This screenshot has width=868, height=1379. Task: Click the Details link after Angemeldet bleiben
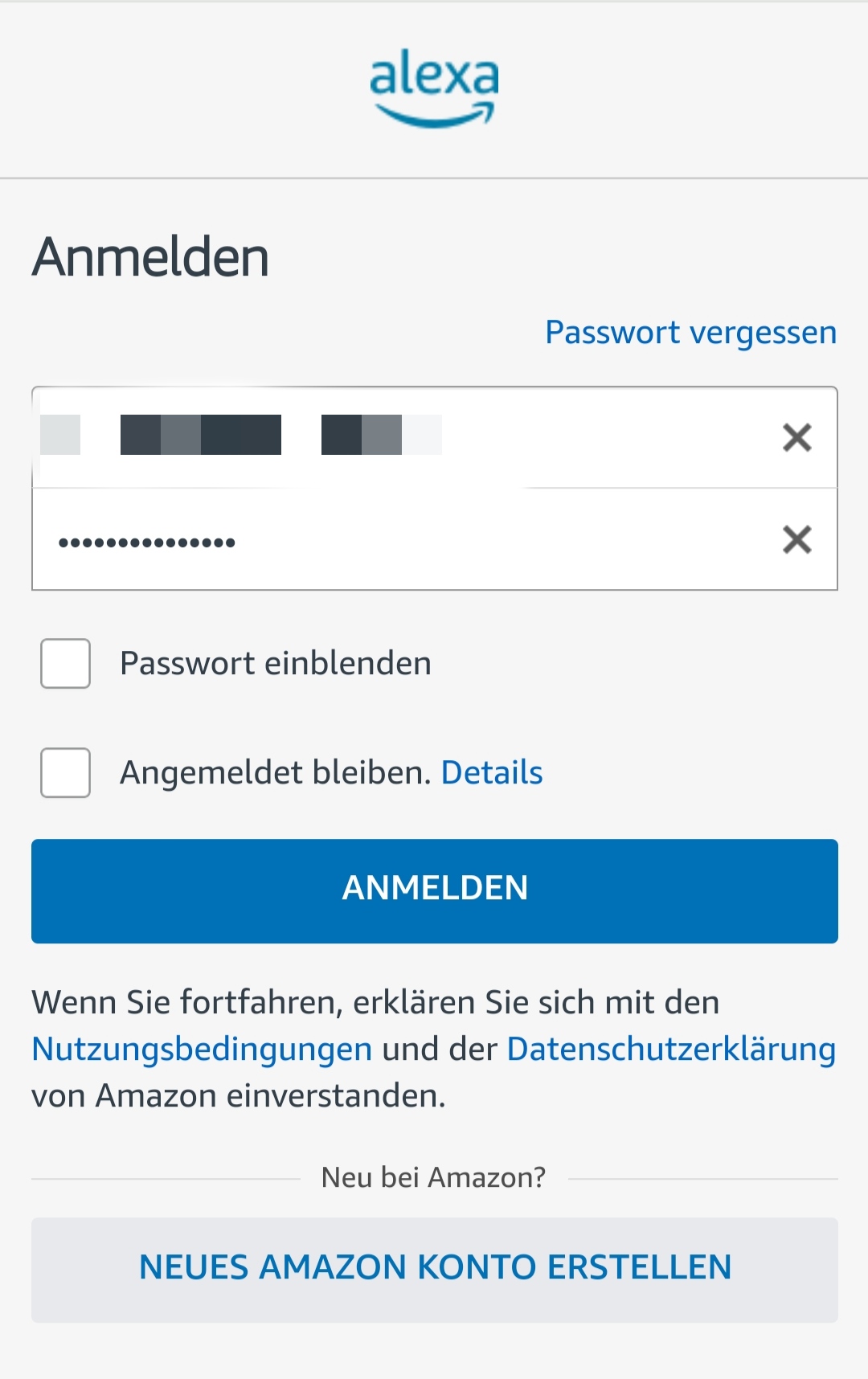tap(492, 772)
